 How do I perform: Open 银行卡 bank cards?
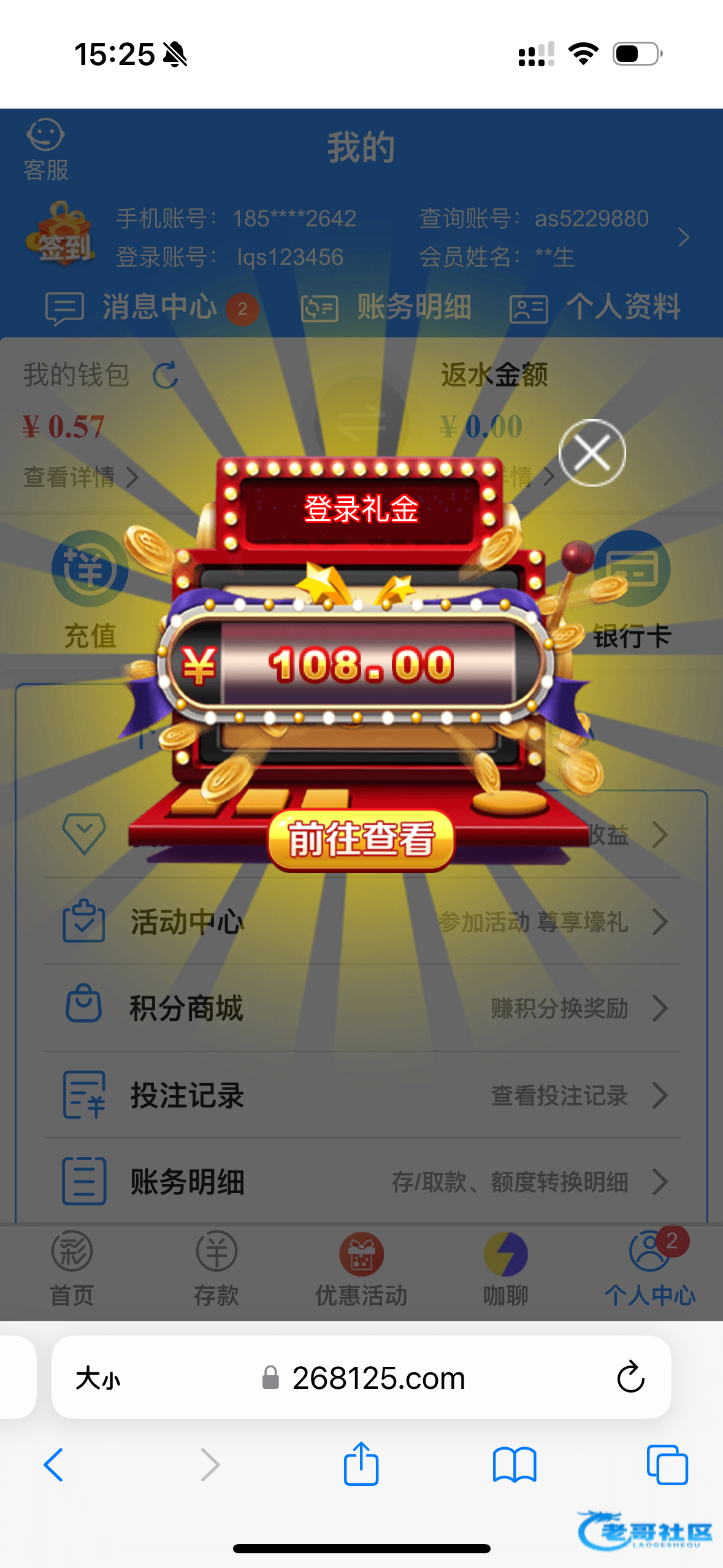(x=632, y=590)
